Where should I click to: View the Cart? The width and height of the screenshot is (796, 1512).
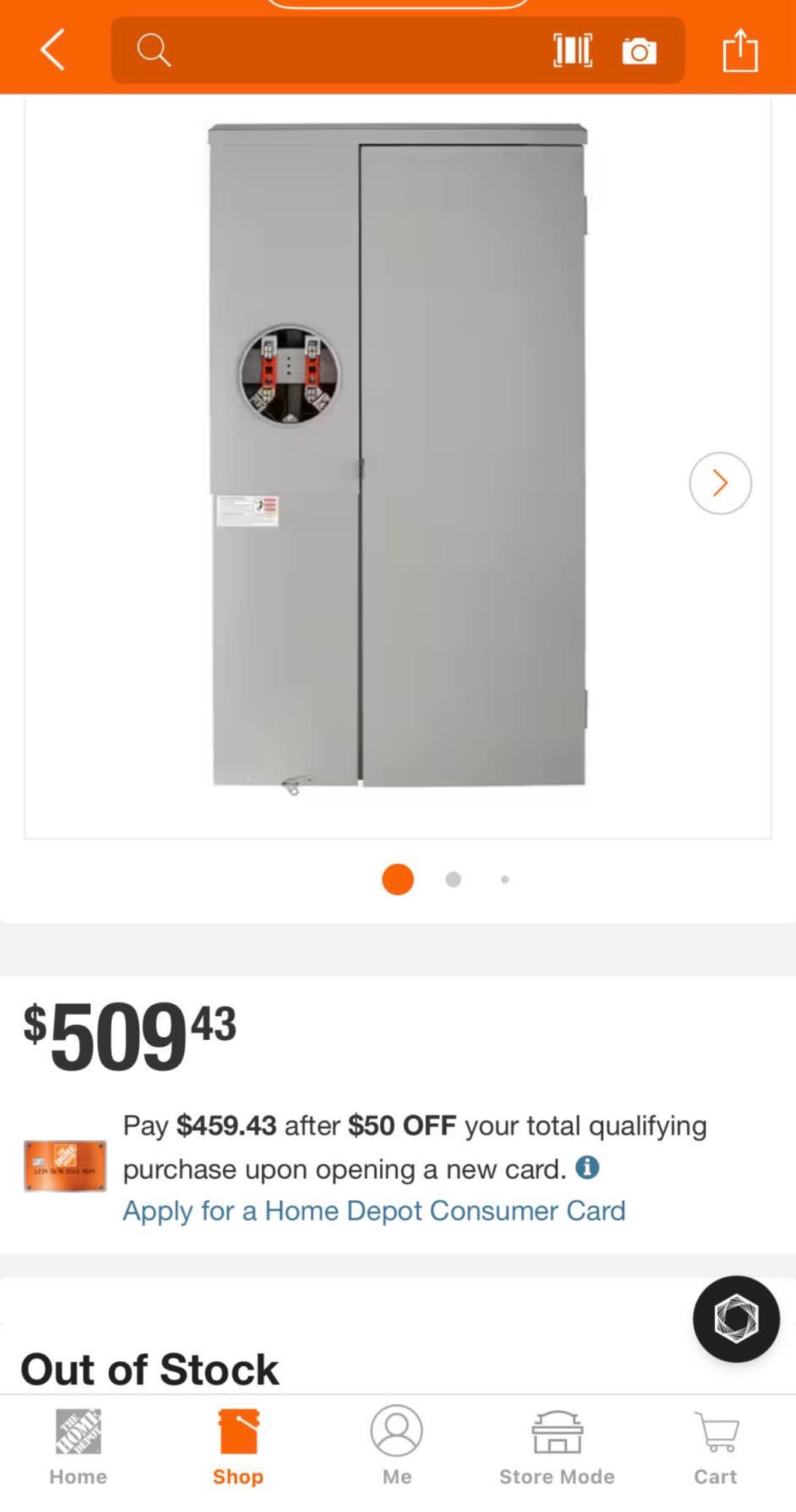point(715,1447)
